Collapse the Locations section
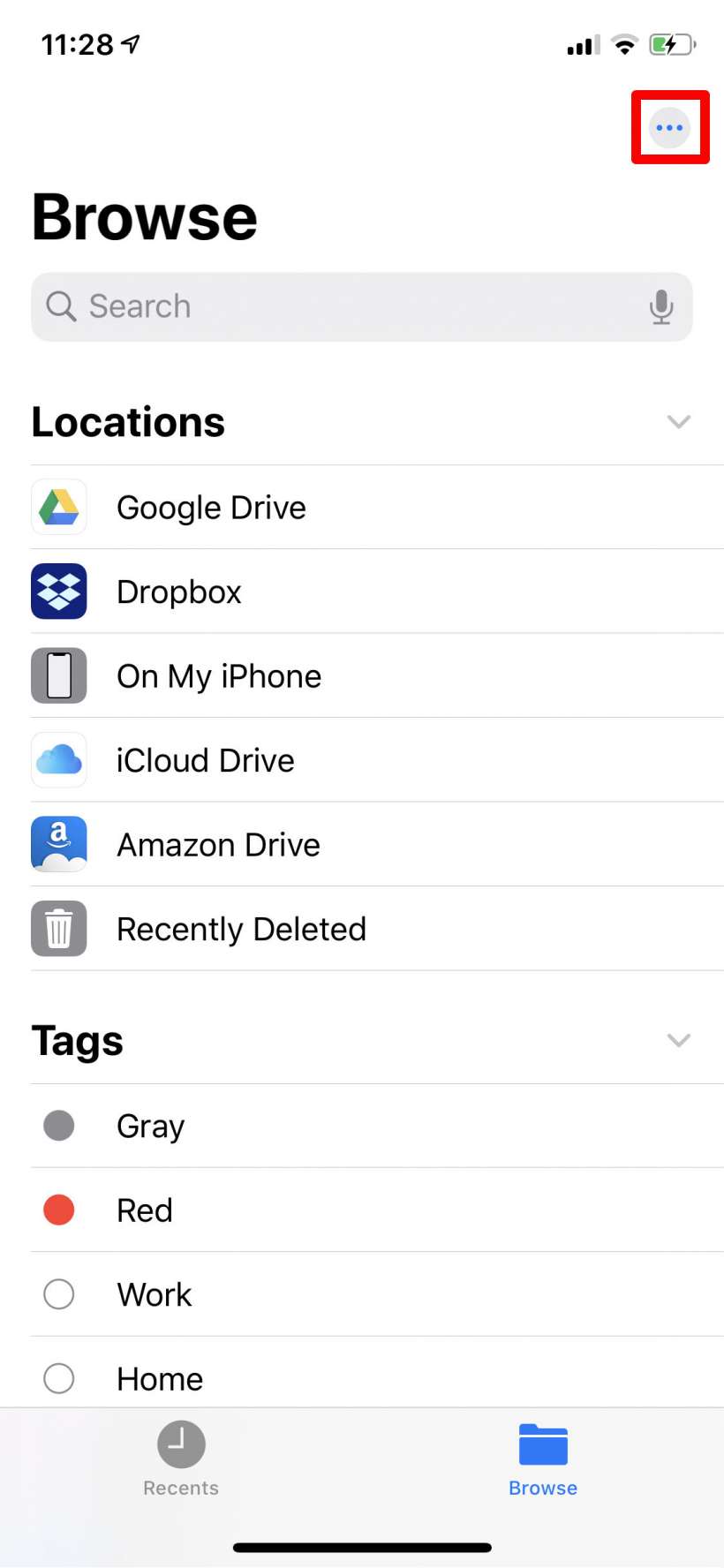The image size is (724, 1568). point(678,422)
